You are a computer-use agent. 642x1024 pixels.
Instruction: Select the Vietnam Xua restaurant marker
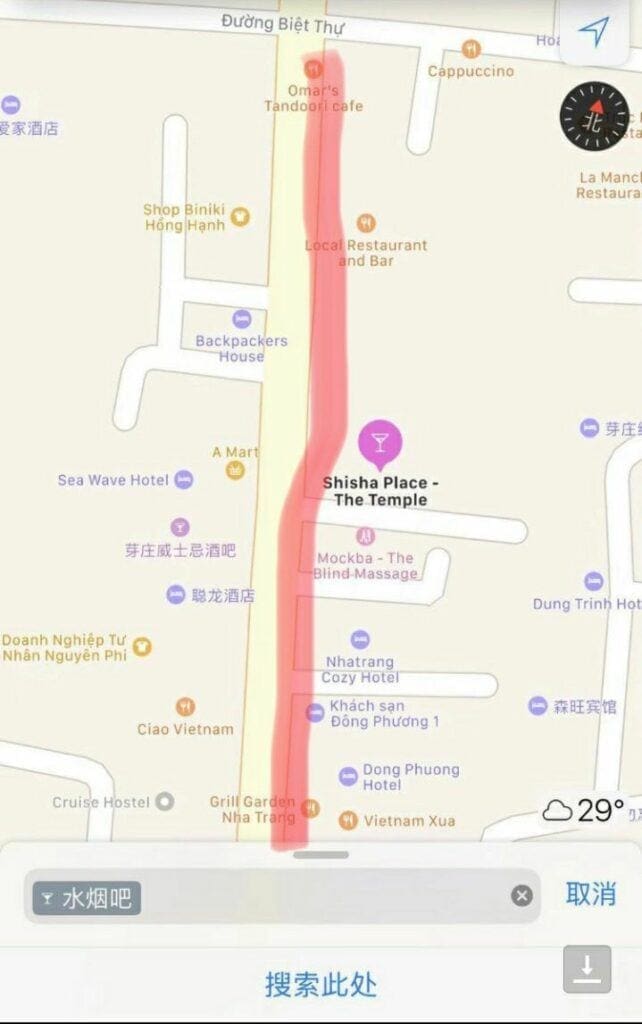348,821
